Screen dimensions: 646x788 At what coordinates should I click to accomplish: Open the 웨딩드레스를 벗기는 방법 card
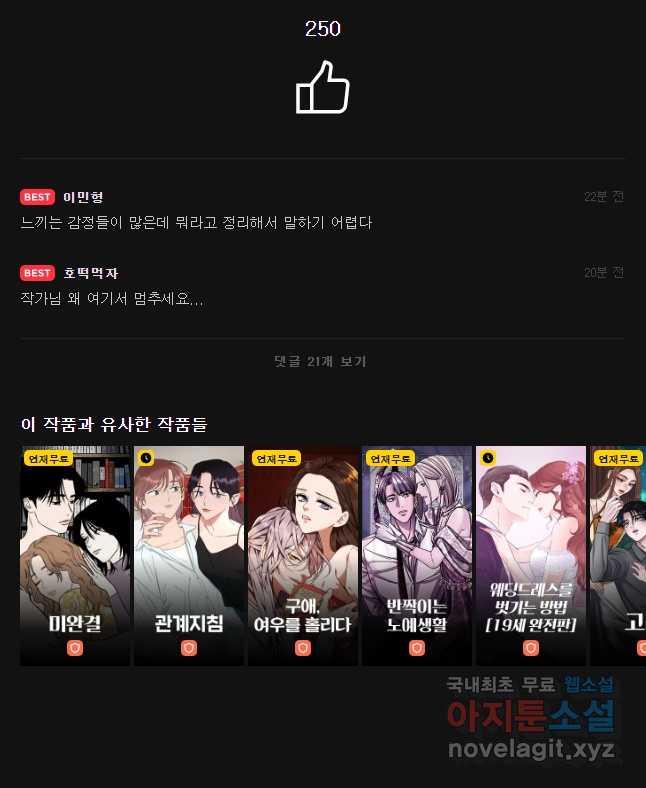pyautogui.click(x=531, y=555)
